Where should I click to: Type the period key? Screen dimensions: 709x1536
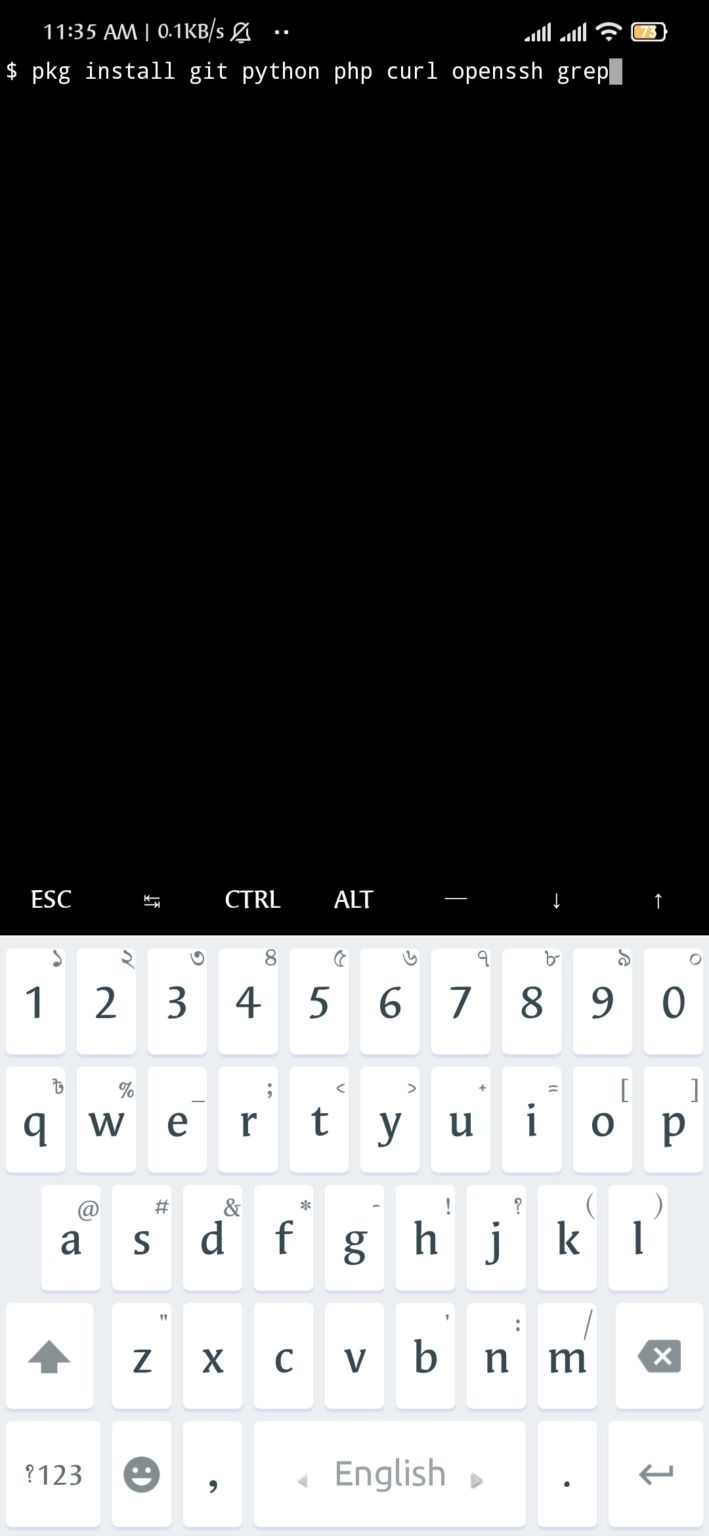coord(567,1473)
